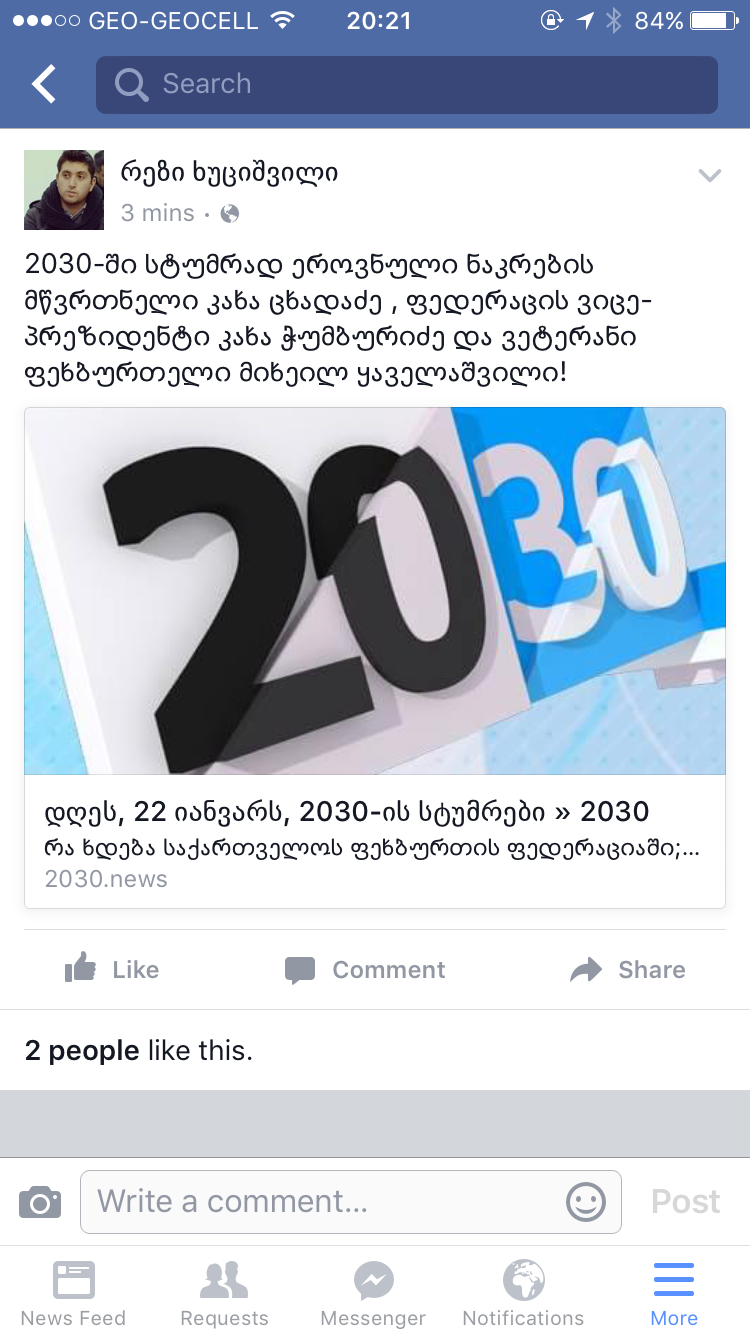The width and height of the screenshot is (750, 1334).
Task: Like this post
Action: coord(112,969)
